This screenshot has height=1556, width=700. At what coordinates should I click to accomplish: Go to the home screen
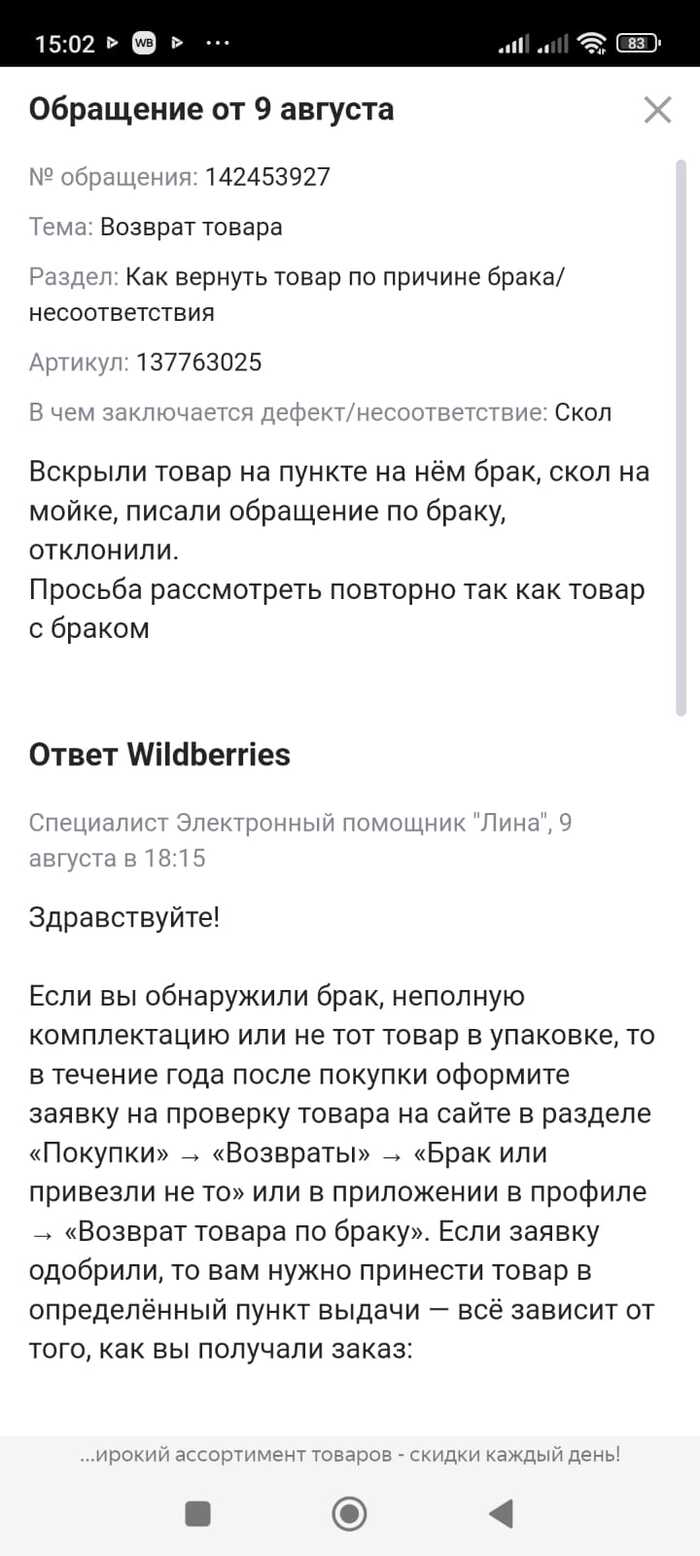click(x=349, y=1513)
